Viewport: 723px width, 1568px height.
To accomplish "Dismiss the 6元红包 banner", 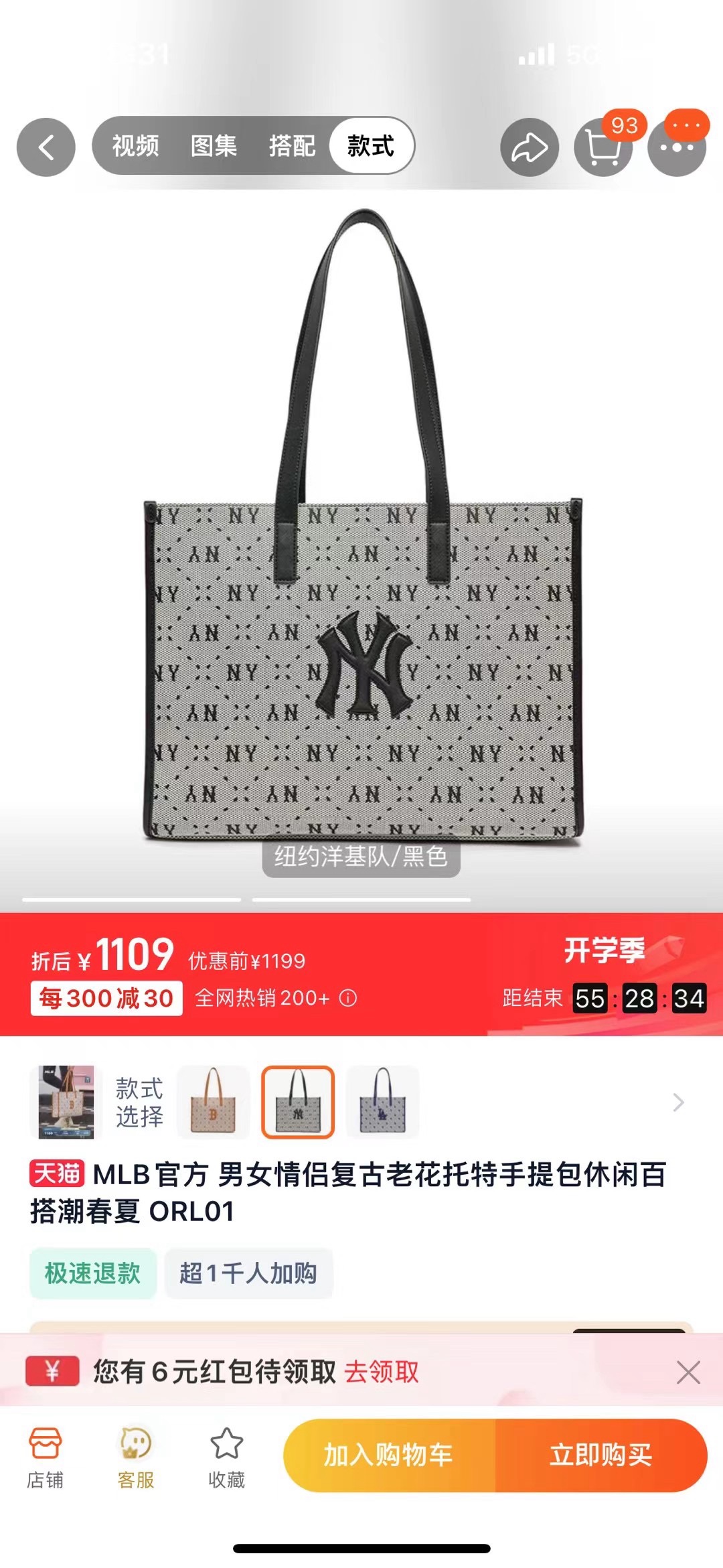I will (688, 1372).
